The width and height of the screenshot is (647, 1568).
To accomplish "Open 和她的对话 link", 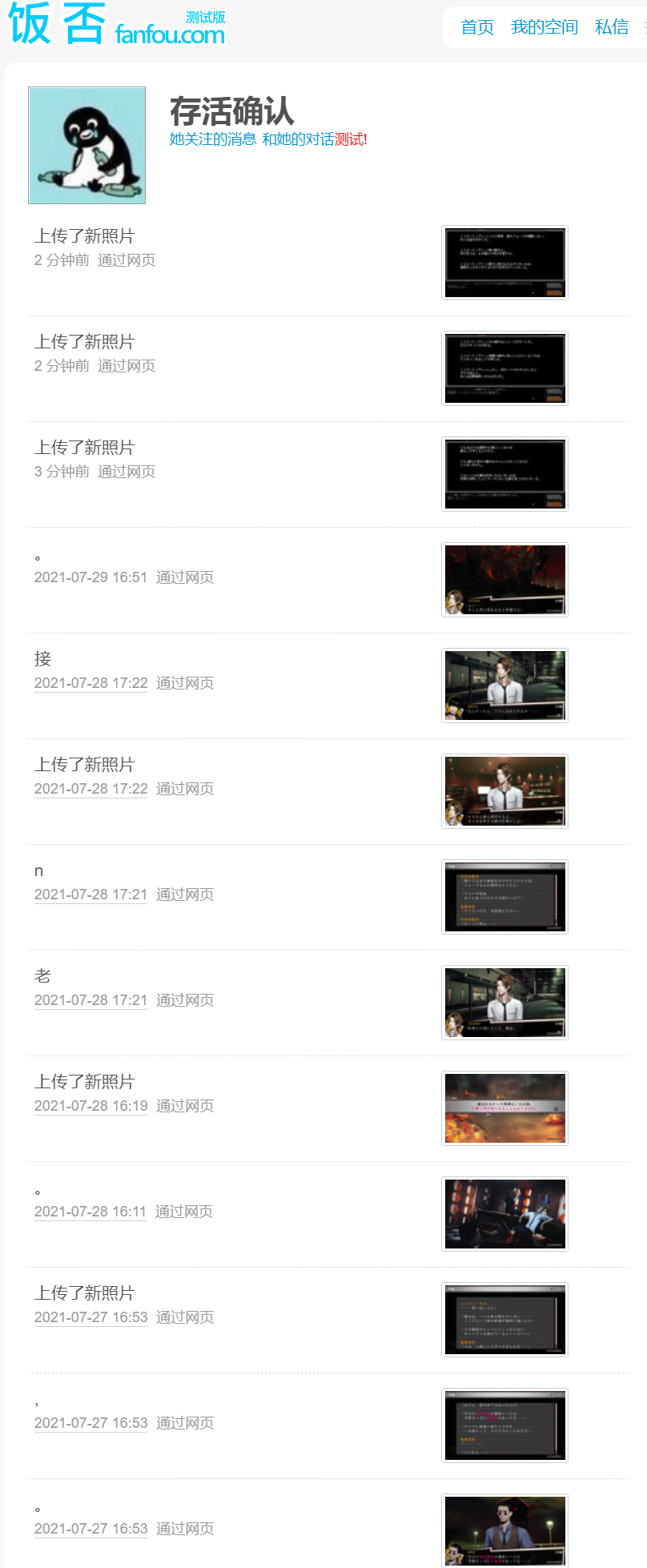I will click(298, 139).
